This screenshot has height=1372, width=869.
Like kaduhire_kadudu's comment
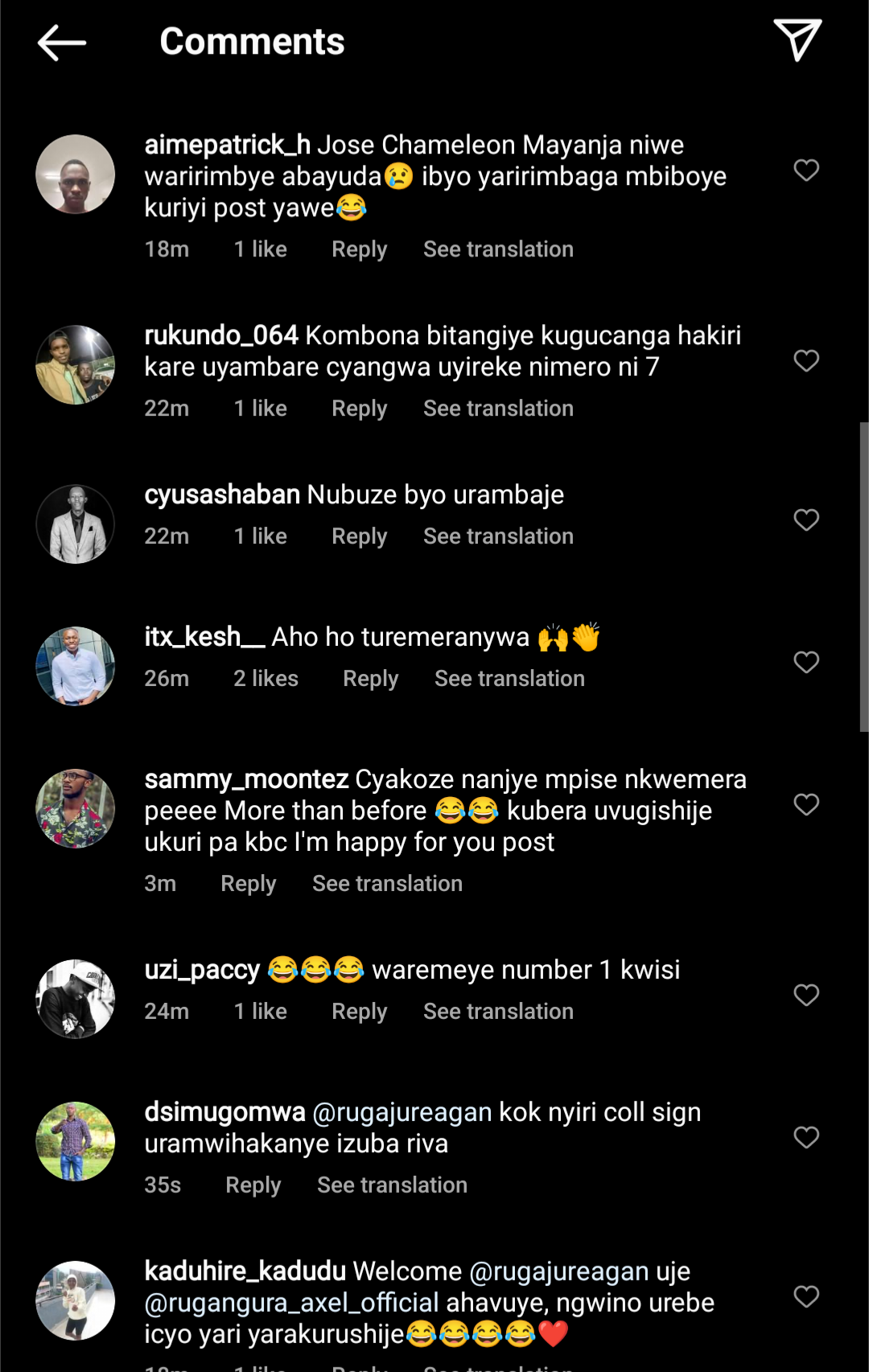click(806, 1296)
